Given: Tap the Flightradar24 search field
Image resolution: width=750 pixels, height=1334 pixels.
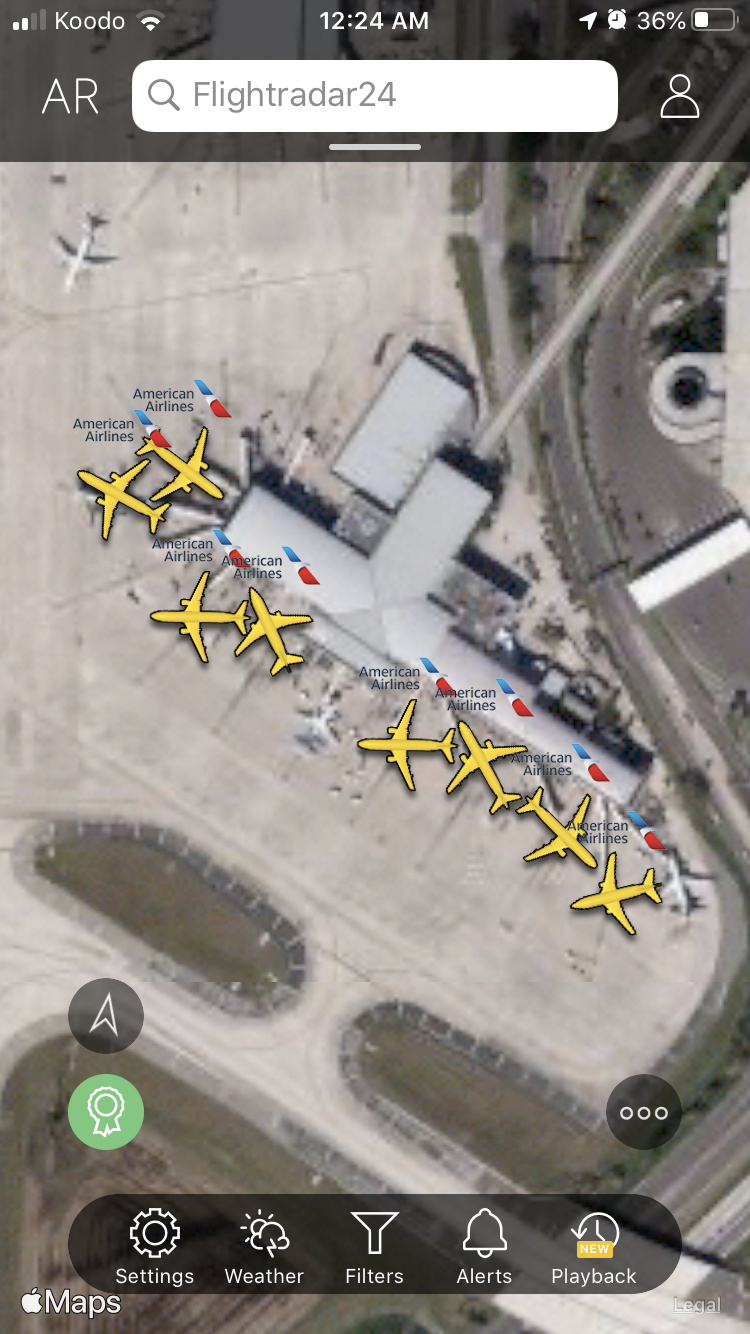Looking at the screenshot, I should 375,96.
